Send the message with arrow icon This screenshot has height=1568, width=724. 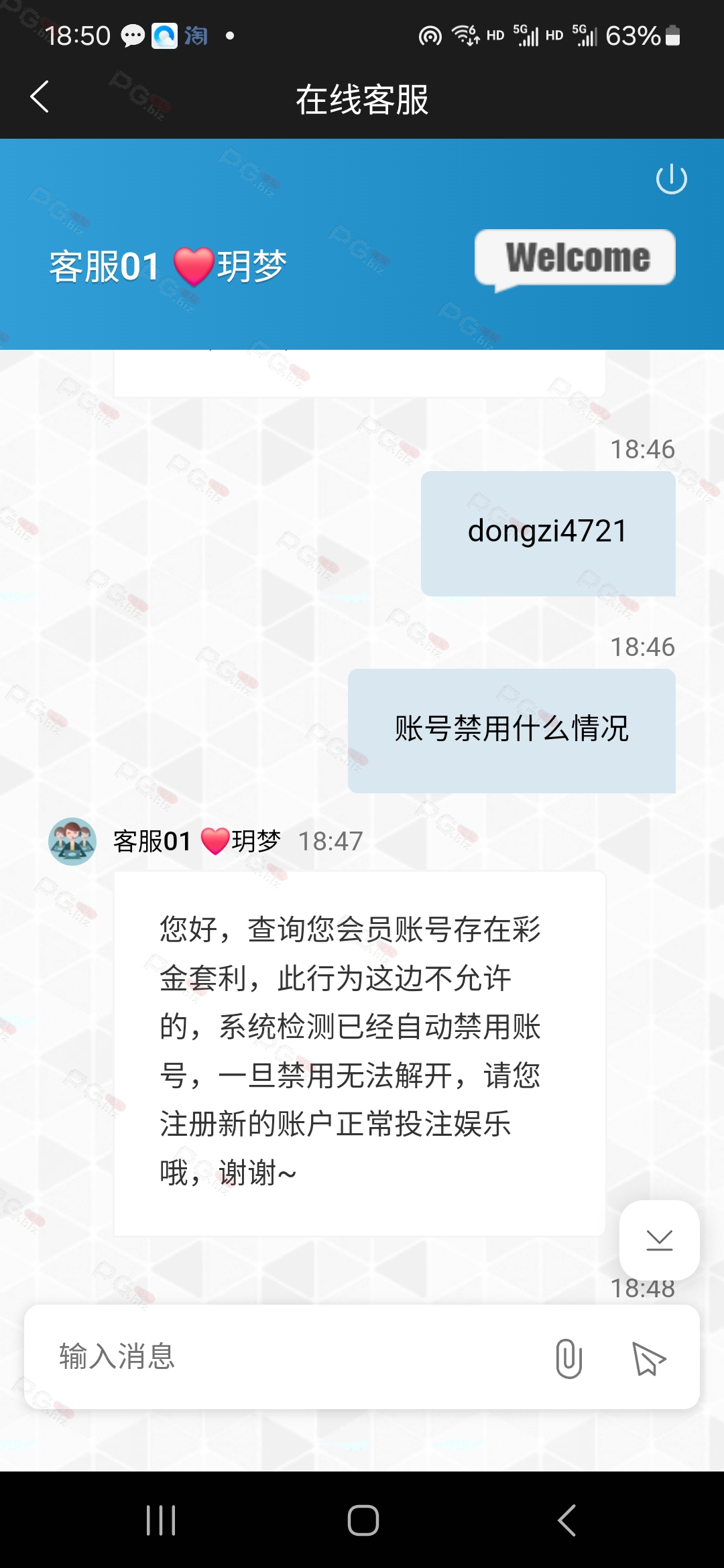[649, 1359]
